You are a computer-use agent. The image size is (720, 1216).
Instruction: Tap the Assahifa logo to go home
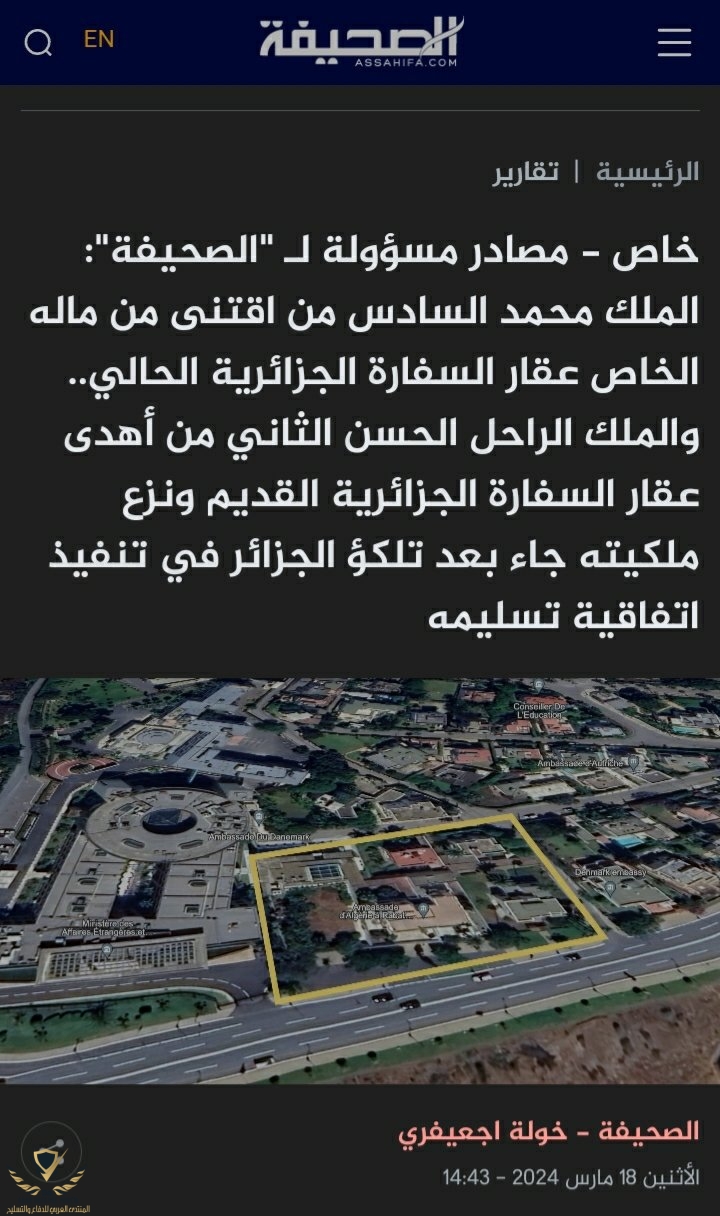click(361, 42)
